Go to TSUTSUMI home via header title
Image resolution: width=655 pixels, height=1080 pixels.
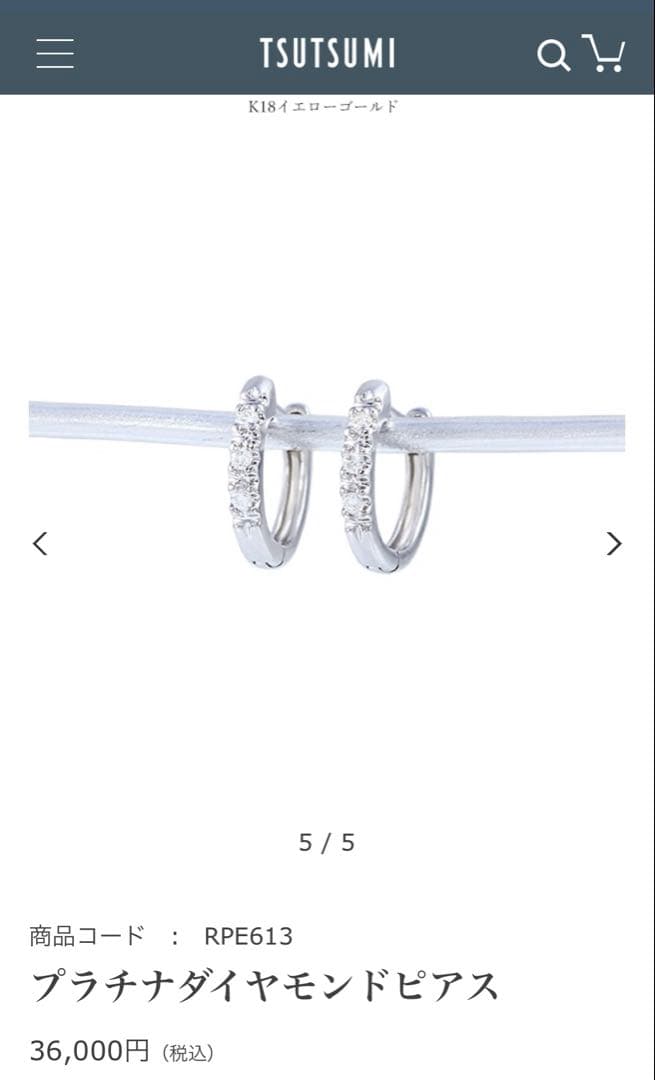click(x=327, y=54)
